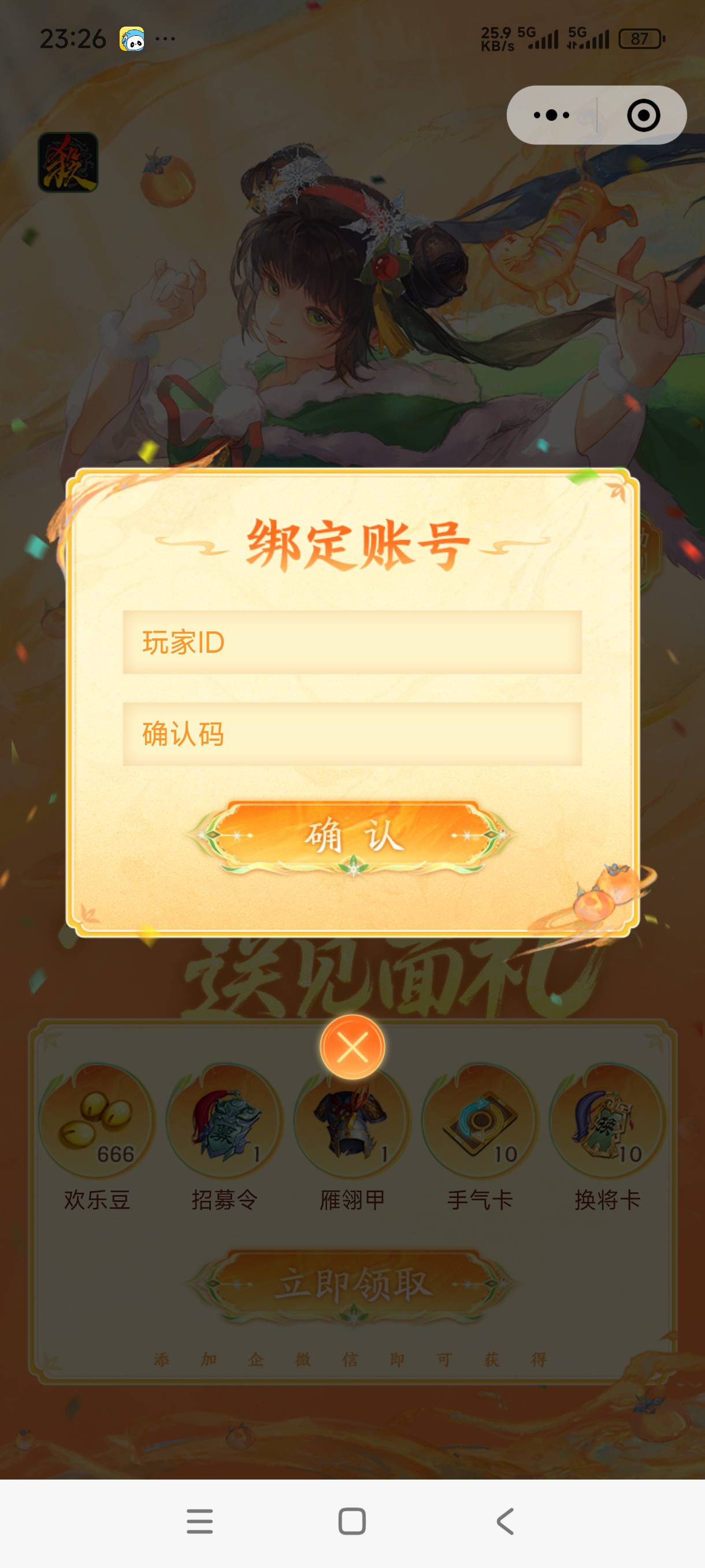705x1568 pixels.
Task: Exit the mini program via circle icon
Action: point(643,115)
